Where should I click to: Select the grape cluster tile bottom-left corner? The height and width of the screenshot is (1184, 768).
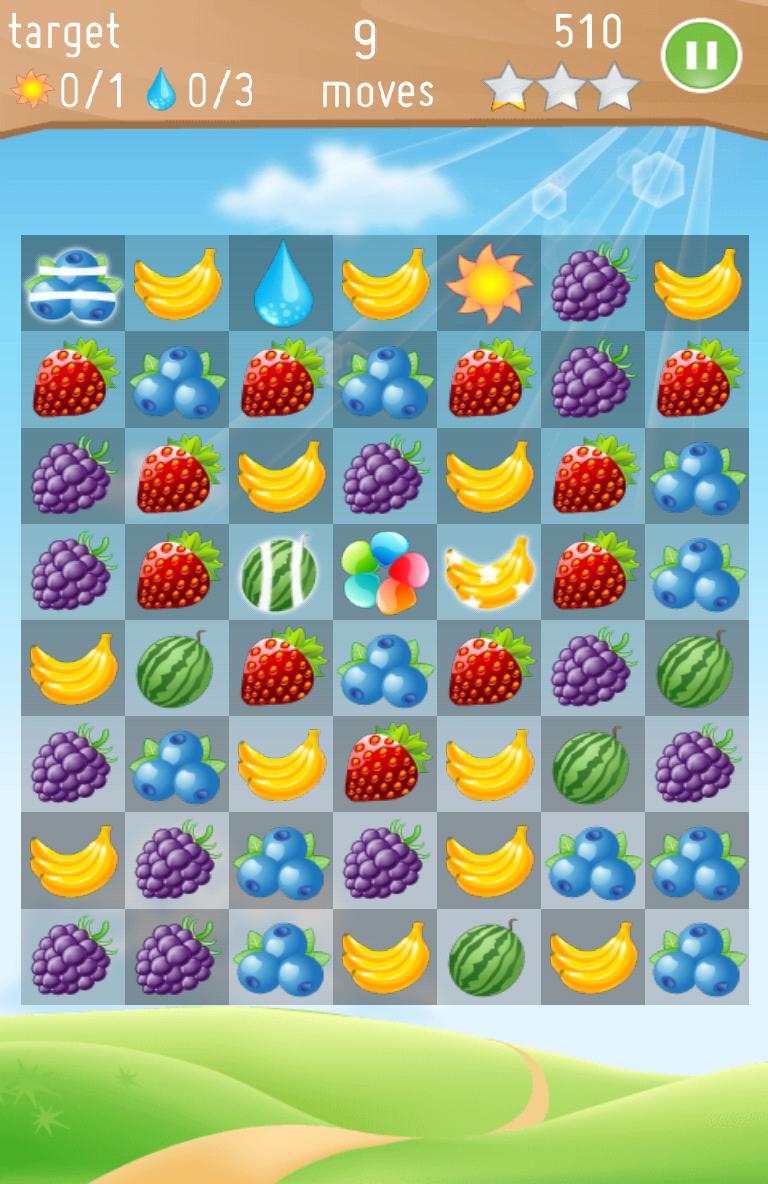point(74,957)
